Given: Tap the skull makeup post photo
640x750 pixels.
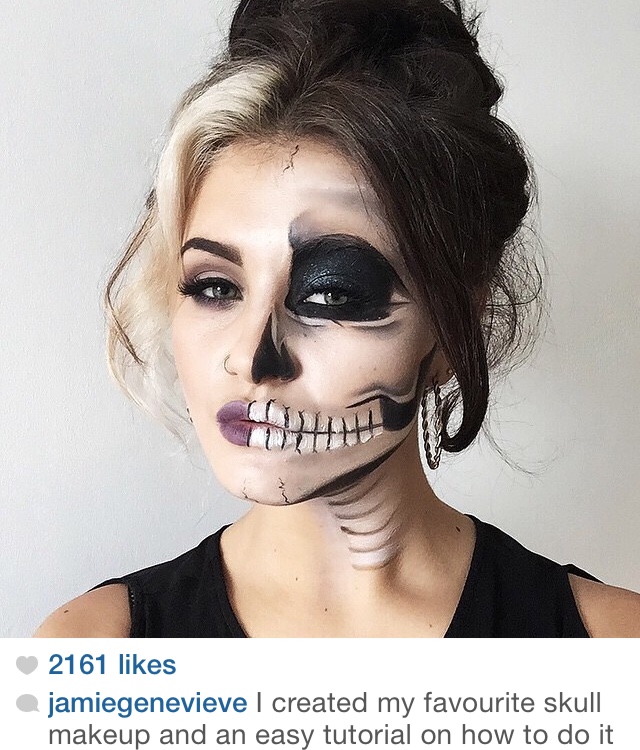Looking at the screenshot, I should [320, 318].
